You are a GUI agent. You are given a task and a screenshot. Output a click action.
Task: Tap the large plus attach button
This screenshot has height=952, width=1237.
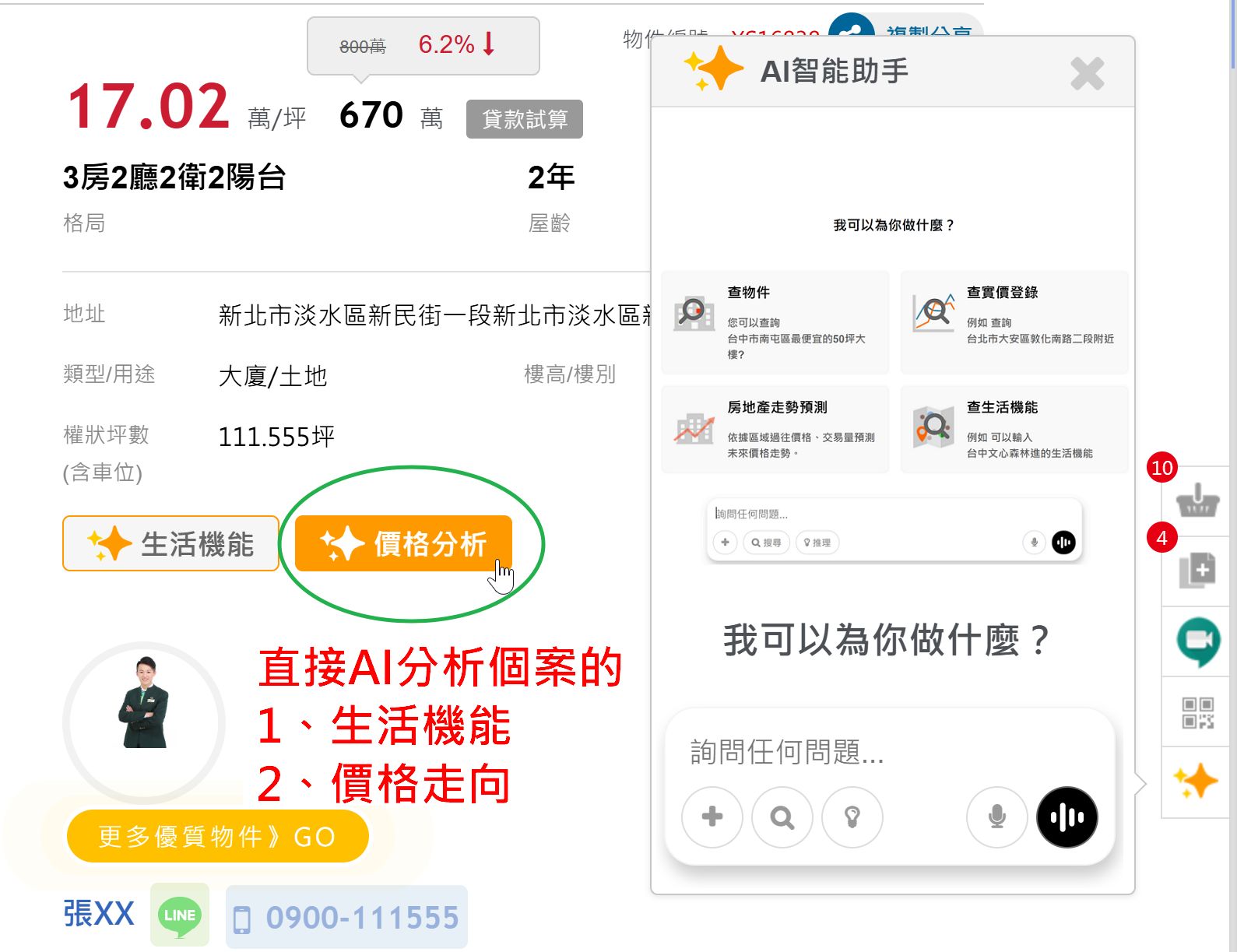click(712, 817)
